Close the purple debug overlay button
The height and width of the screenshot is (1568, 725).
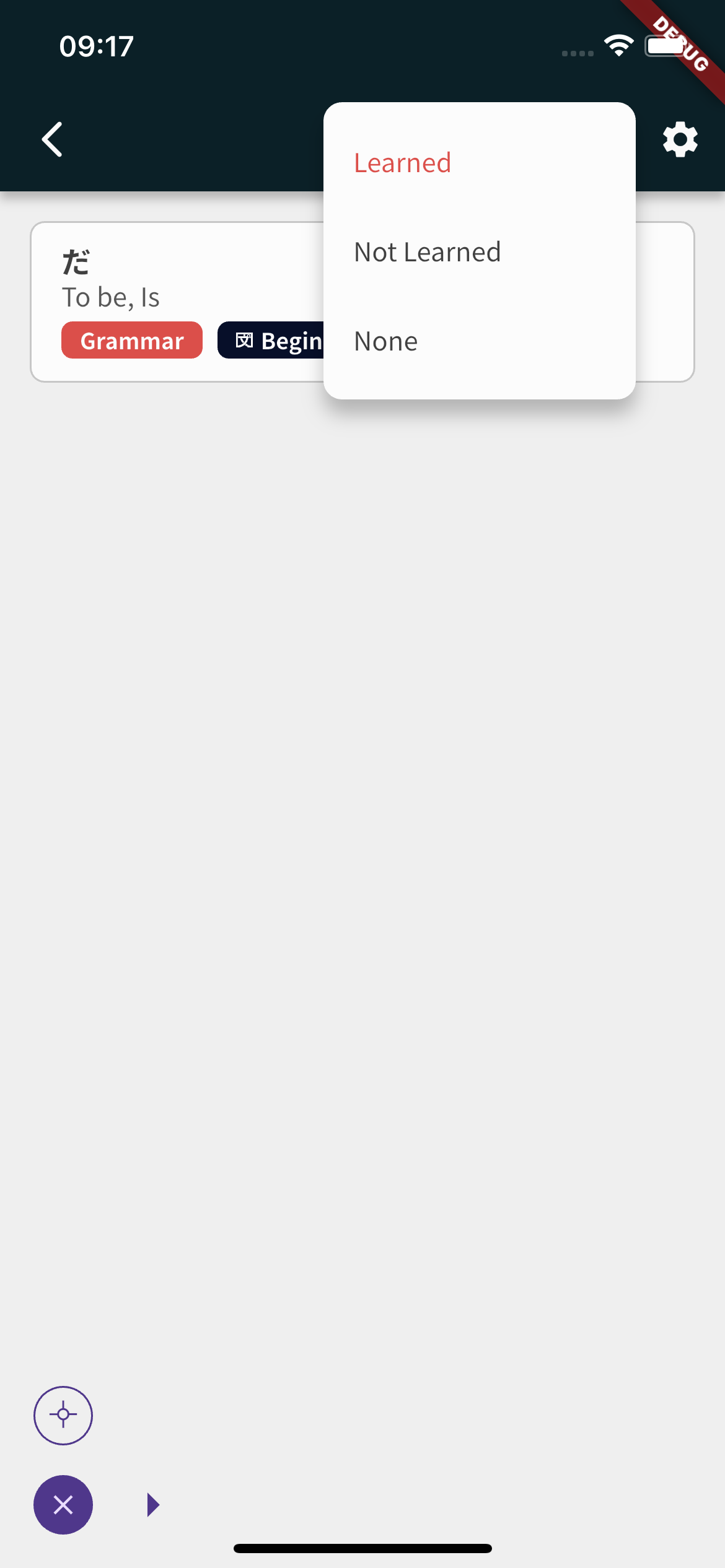click(x=63, y=1504)
